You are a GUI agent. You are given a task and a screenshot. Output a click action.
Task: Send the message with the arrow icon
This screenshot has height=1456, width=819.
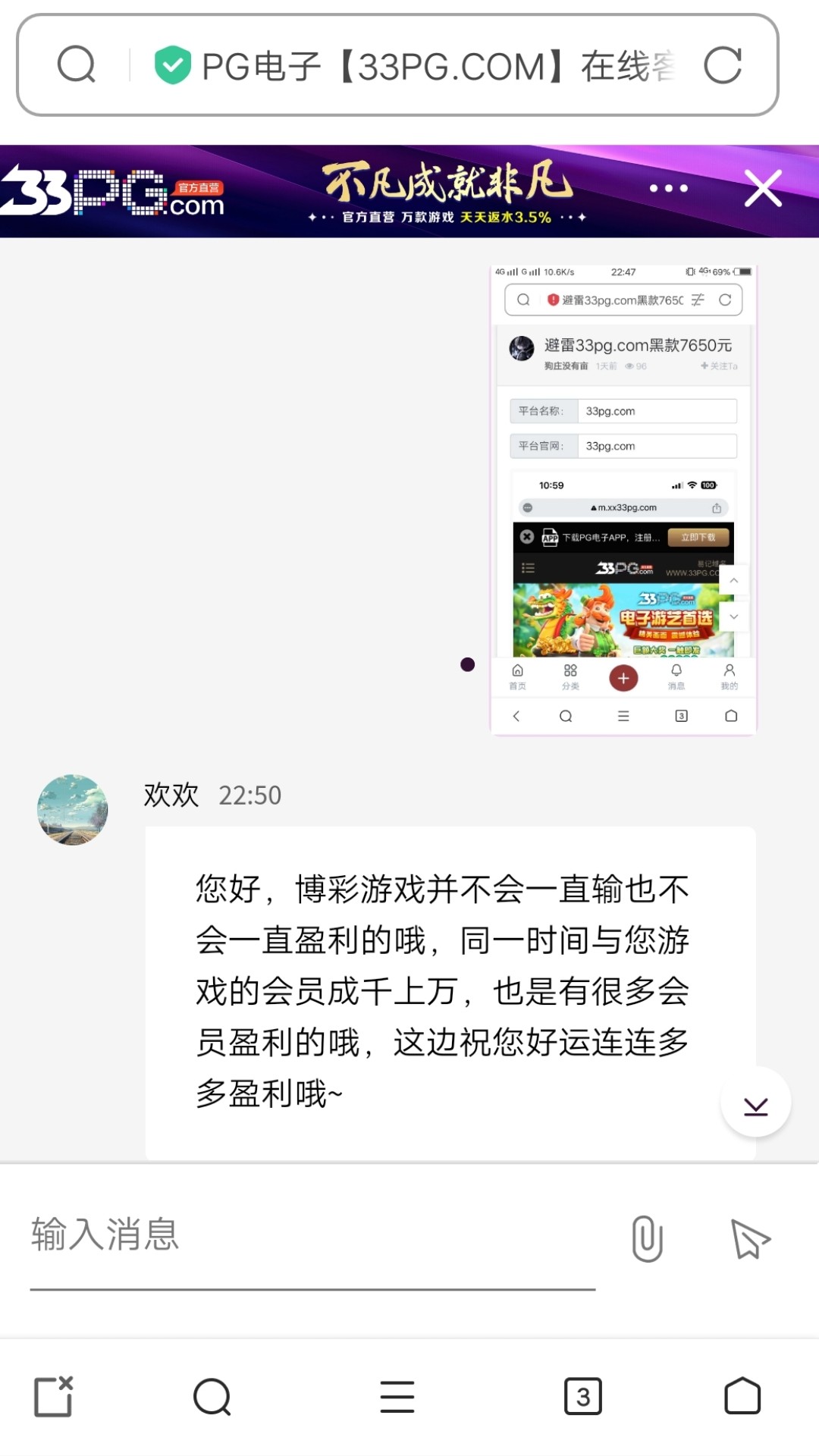point(749,1238)
